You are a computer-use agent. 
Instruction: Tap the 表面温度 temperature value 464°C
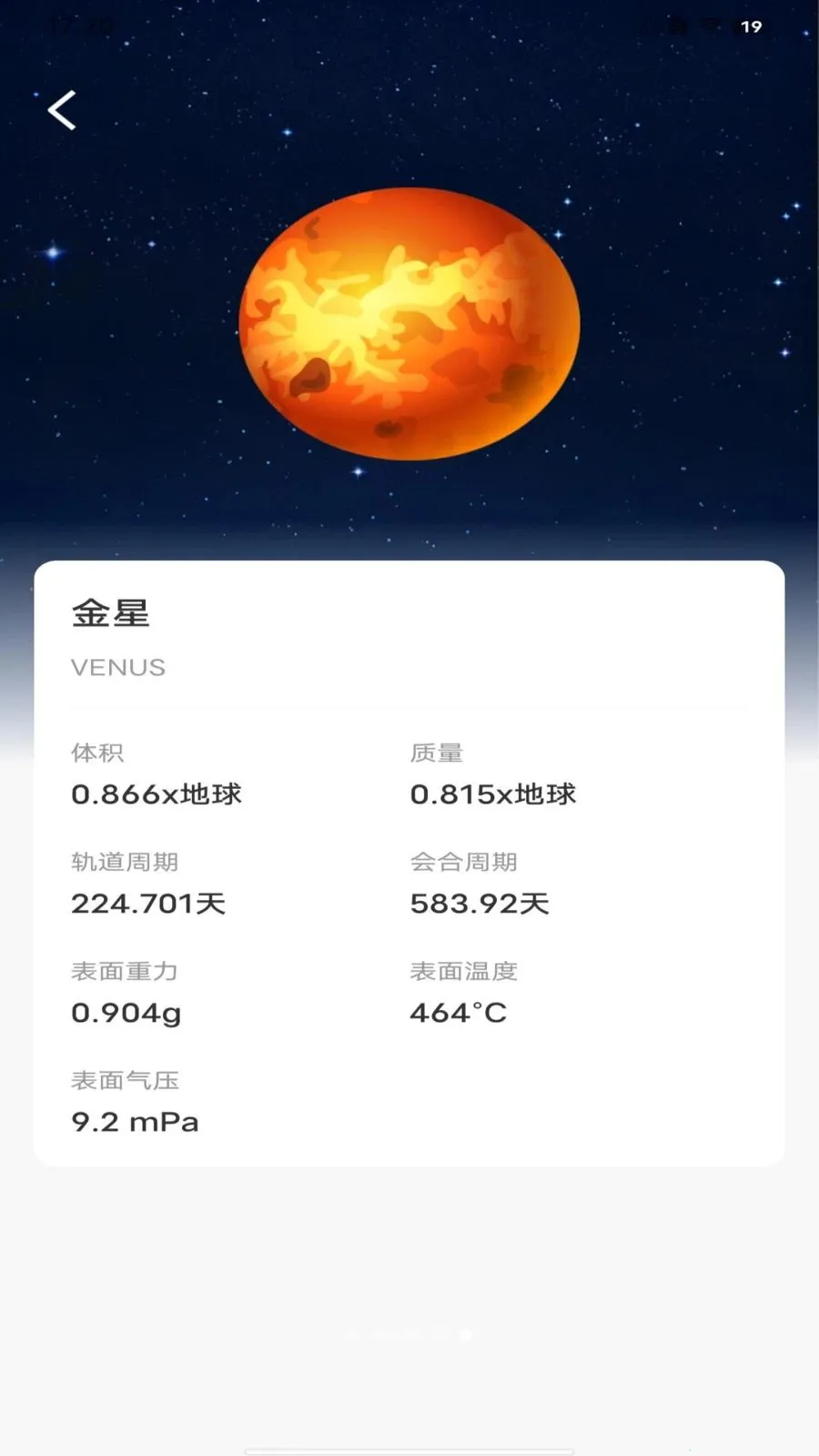(459, 1013)
